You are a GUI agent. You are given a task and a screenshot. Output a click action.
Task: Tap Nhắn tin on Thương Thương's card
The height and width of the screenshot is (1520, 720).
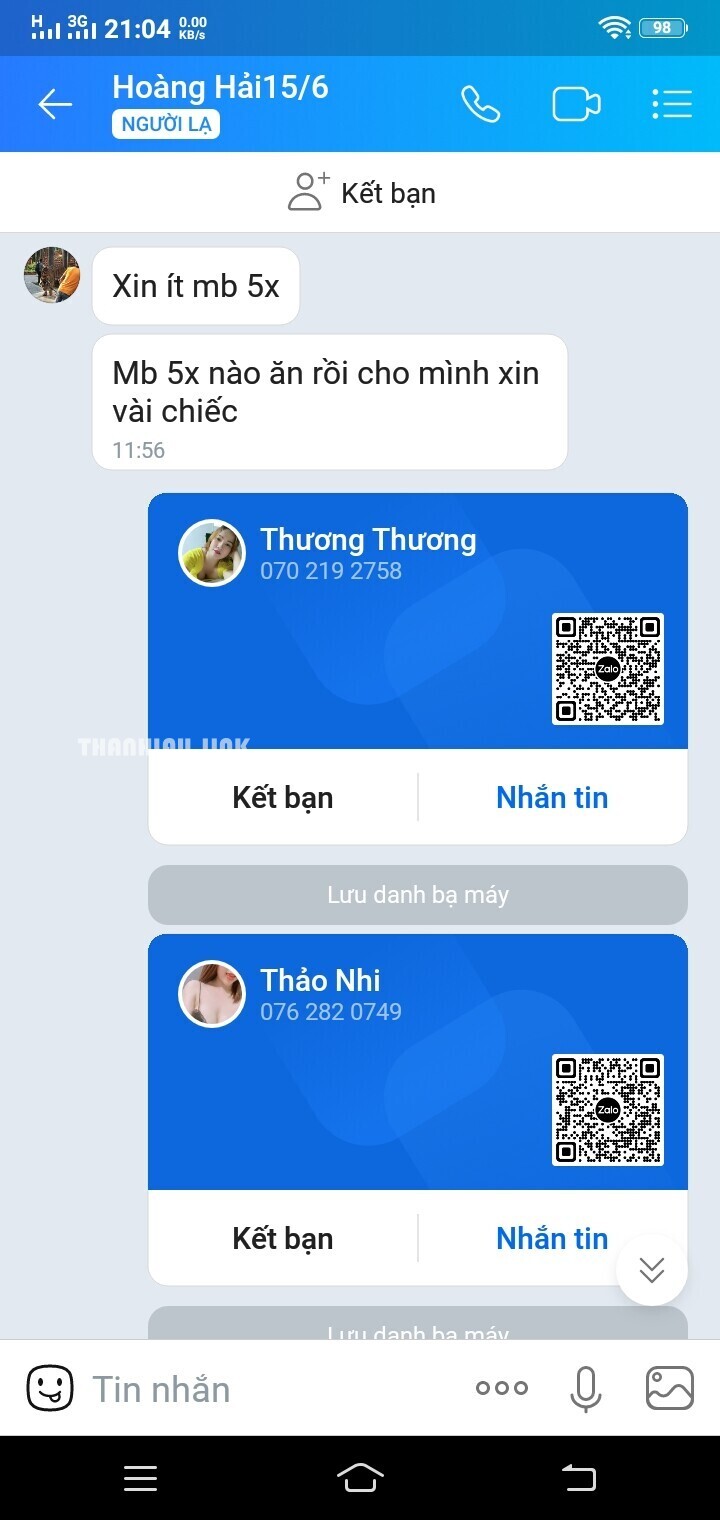(552, 797)
